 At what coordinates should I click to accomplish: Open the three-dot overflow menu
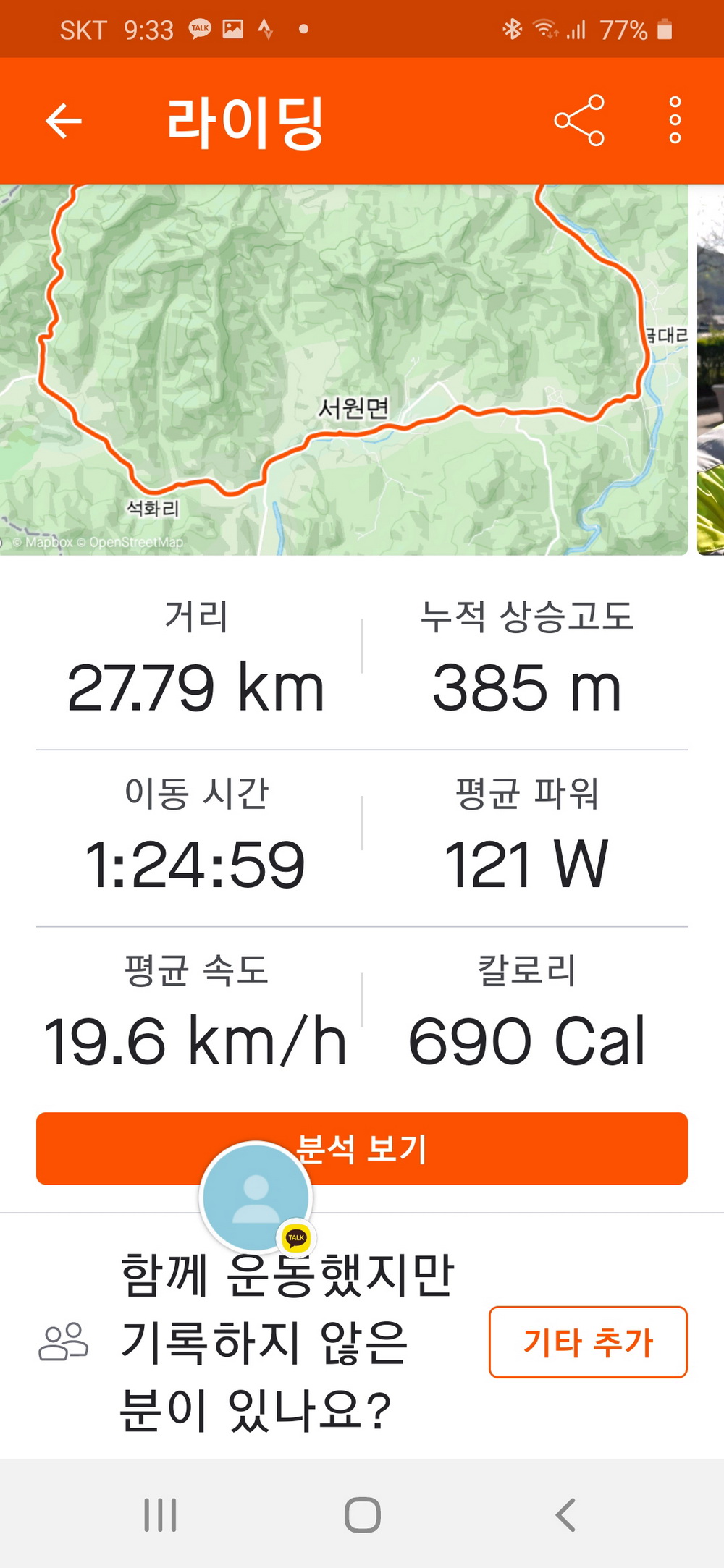coord(675,120)
